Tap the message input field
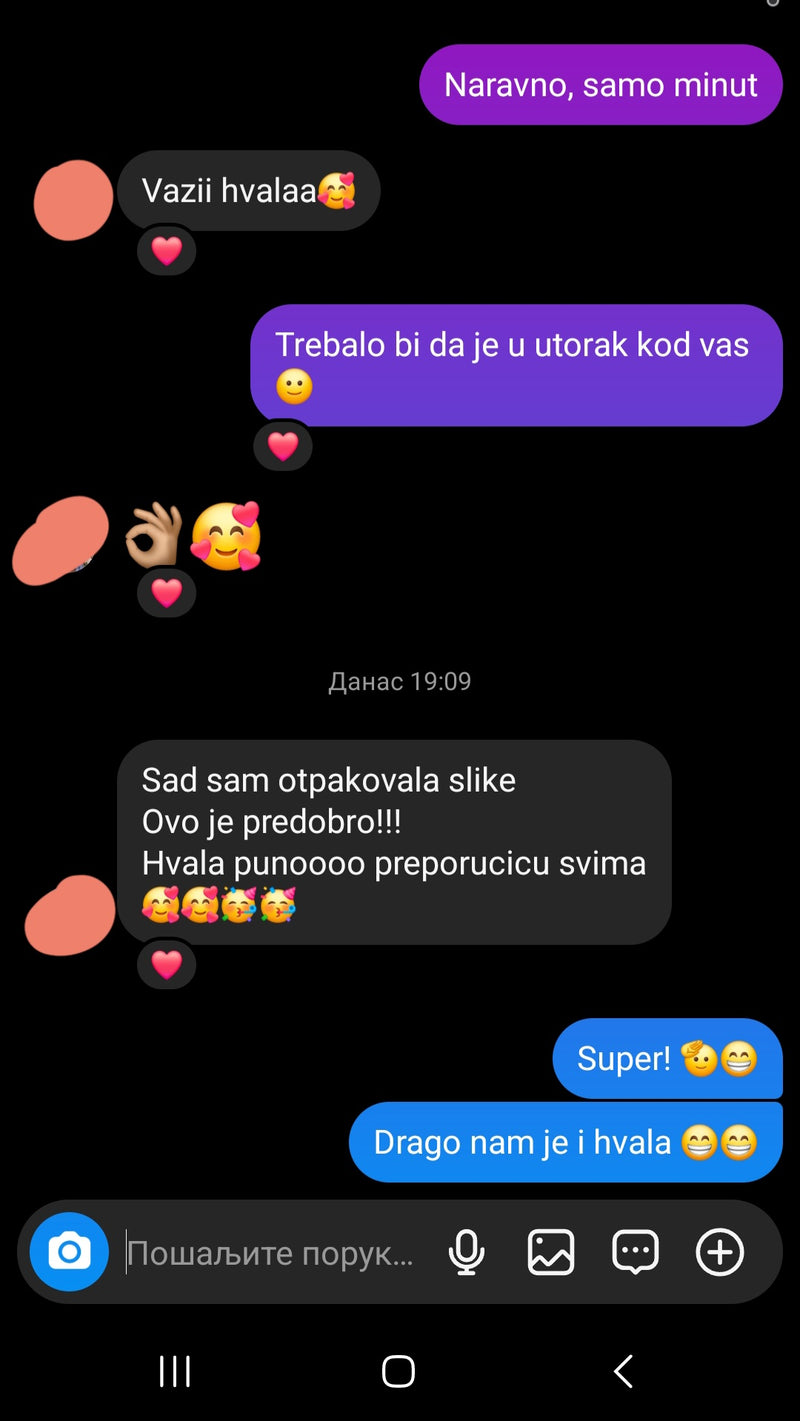Viewport: 800px width, 1421px height. [x=270, y=1253]
